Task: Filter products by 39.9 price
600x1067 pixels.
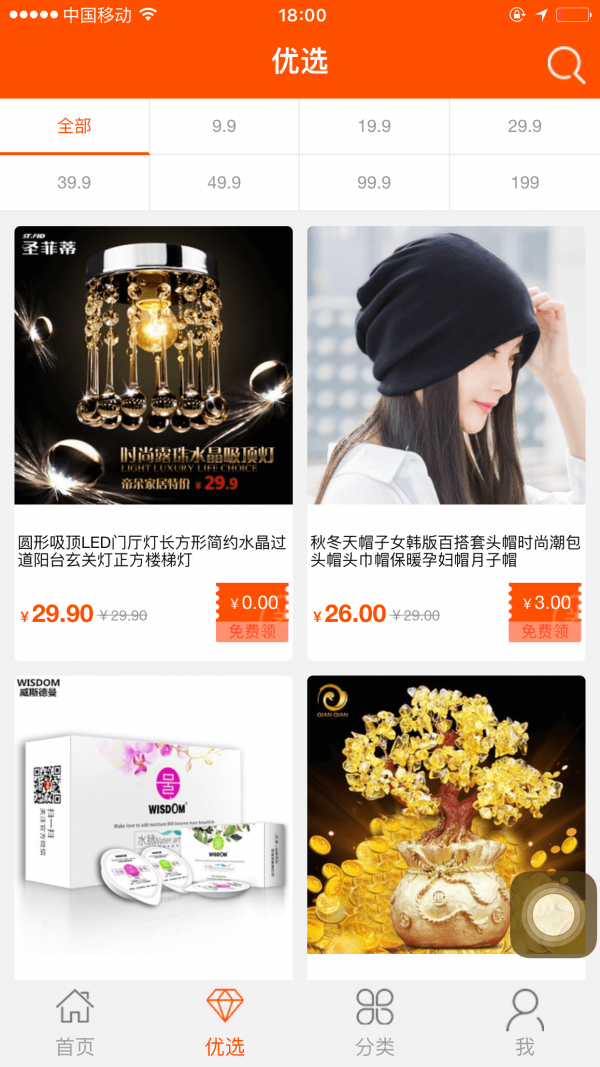Action: click(x=74, y=182)
